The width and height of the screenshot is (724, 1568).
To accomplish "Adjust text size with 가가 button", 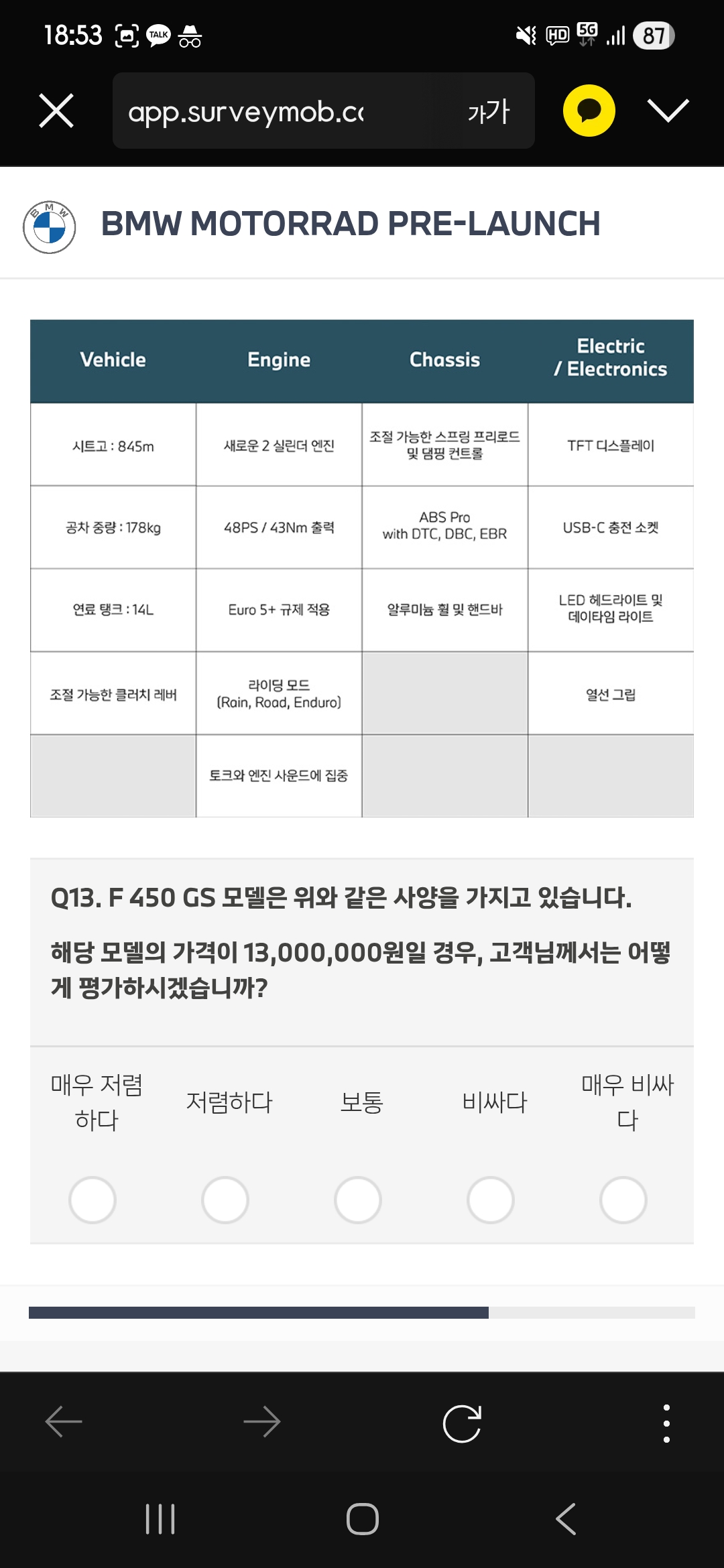I will tap(489, 111).
